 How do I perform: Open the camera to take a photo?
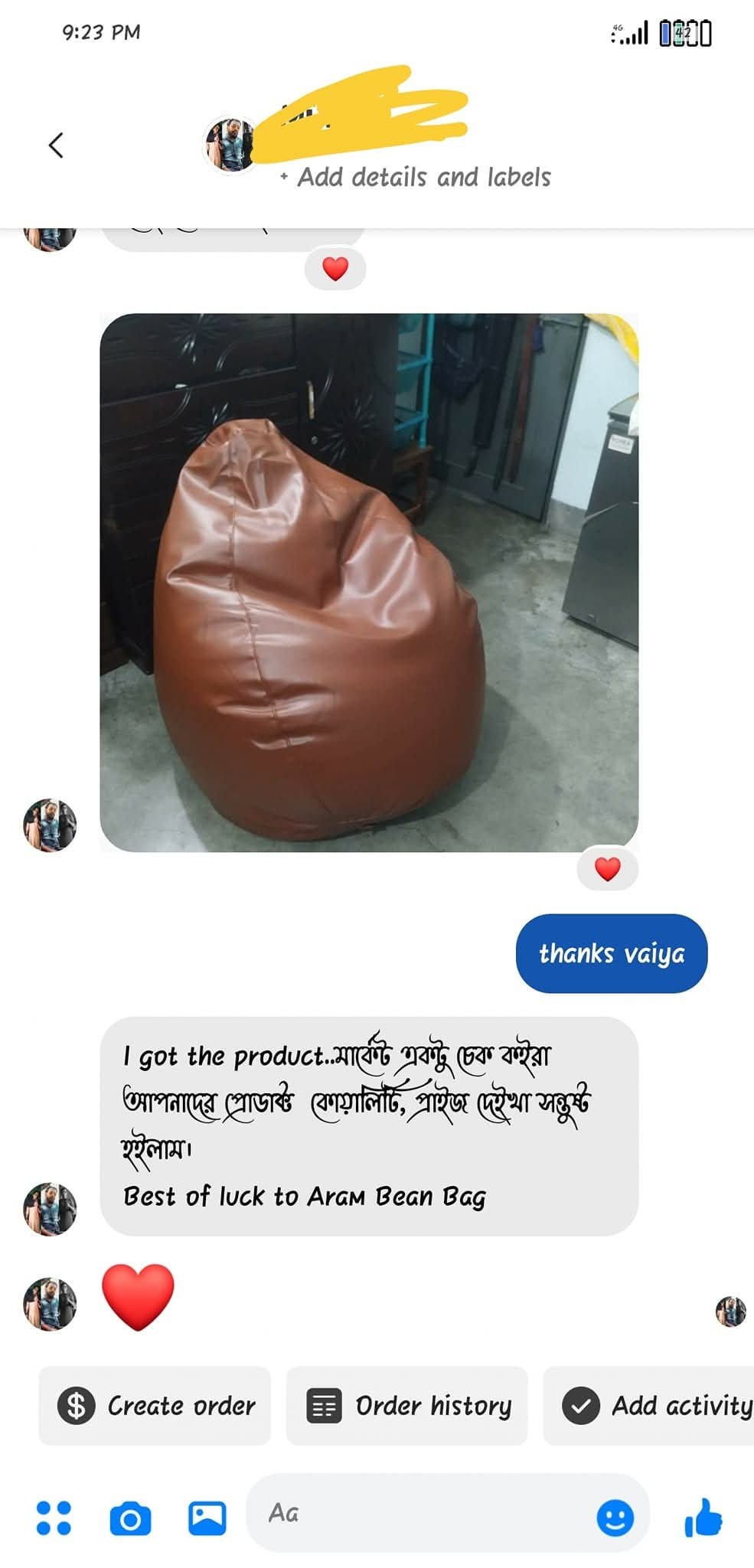(x=130, y=1517)
